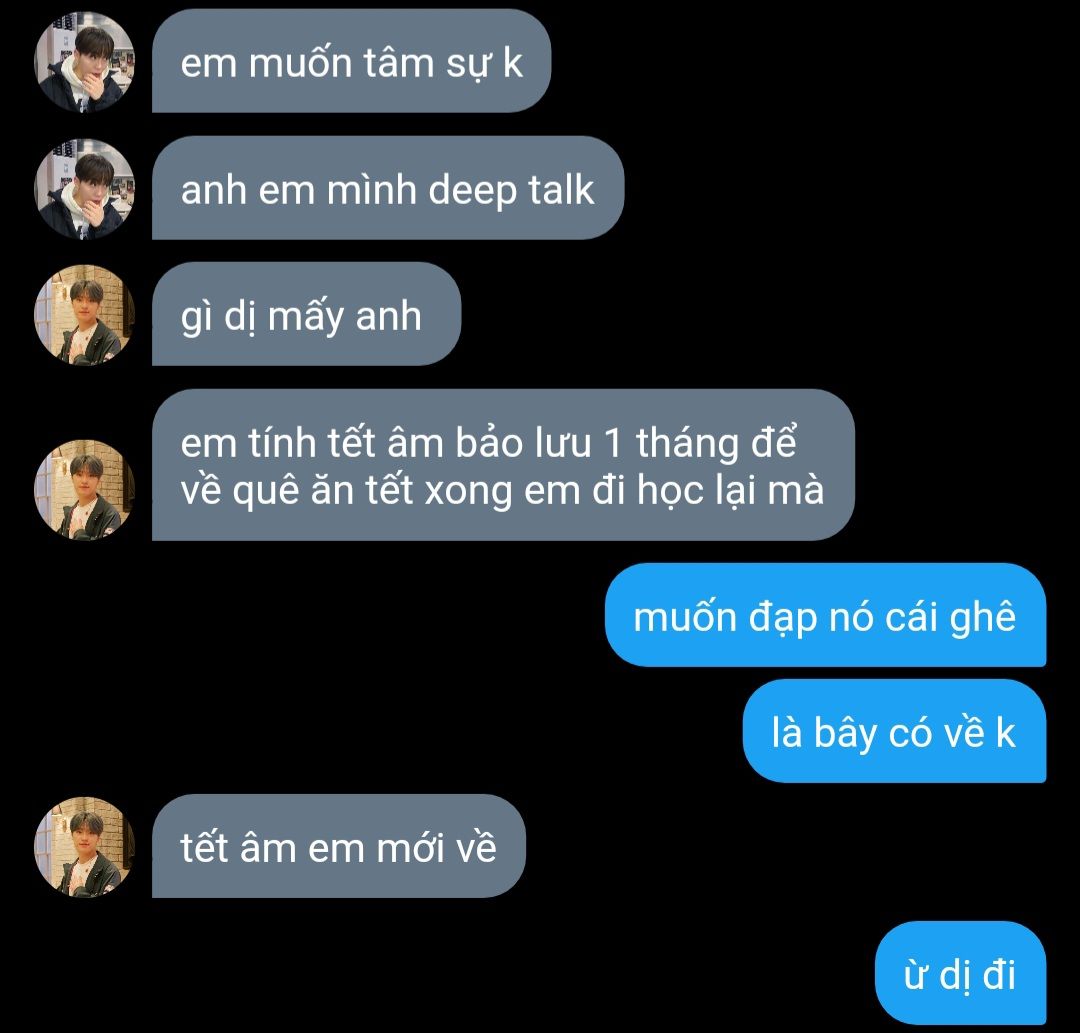View profile from avatar beside "gì dị mấy anh"

(x=85, y=315)
